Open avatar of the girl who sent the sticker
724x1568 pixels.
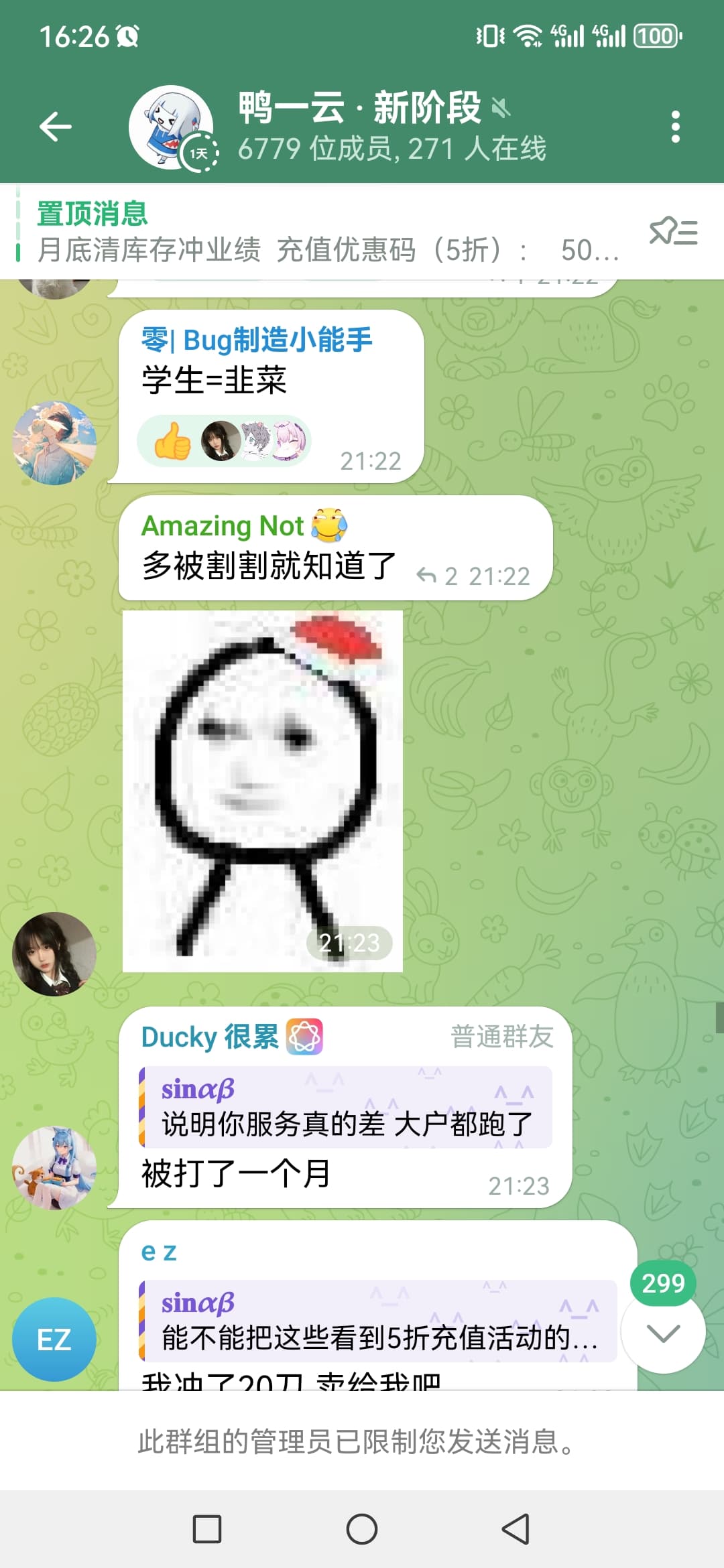point(54,954)
